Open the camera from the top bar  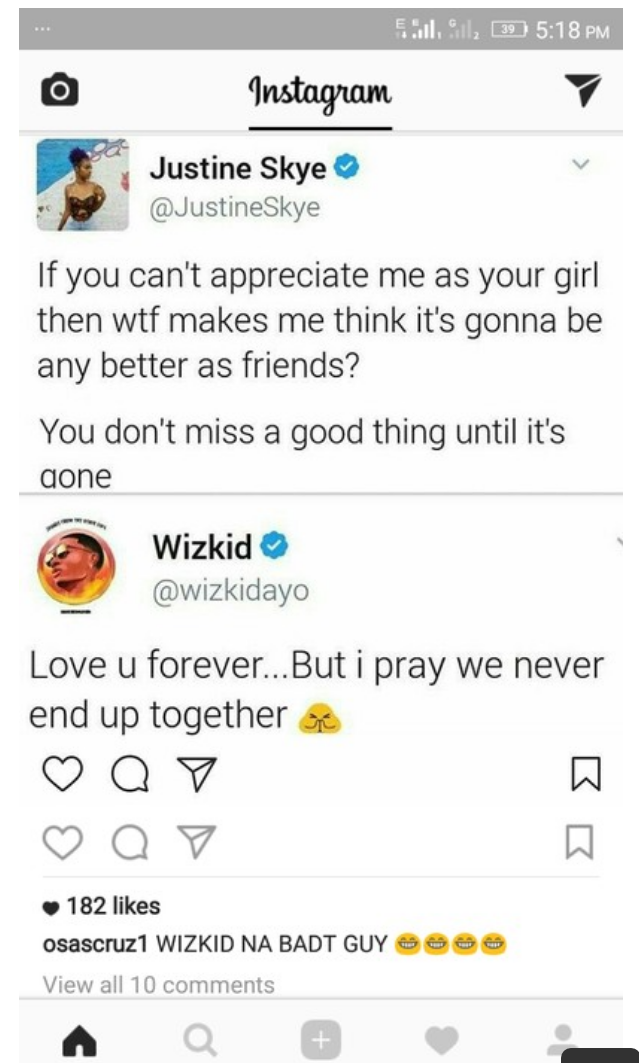[x=60, y=89]
